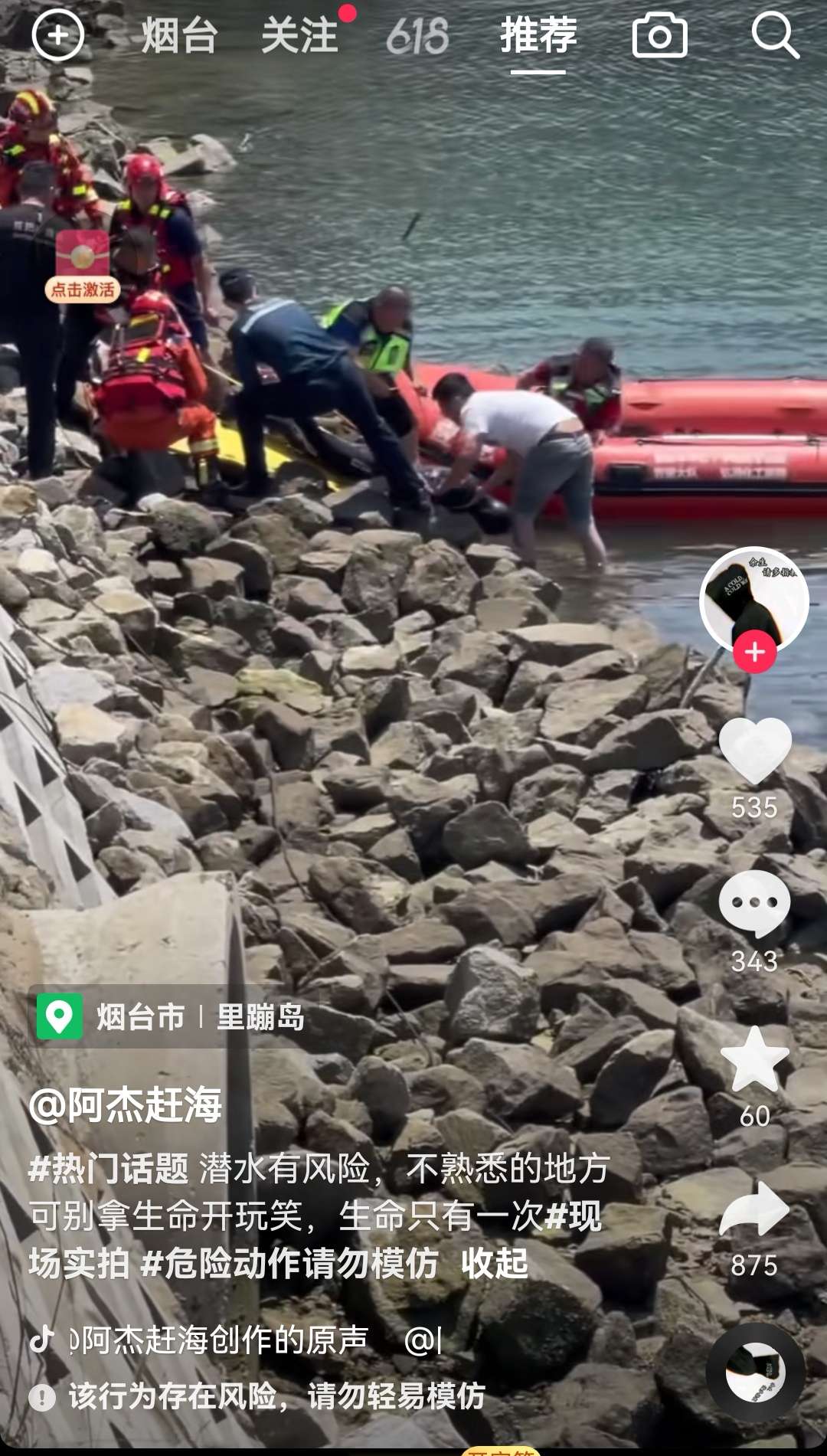Open @阿杰赶海 user profile
Viewport: 827px width, 1456px height.
pyautogui.click(x=126, y=1105)
